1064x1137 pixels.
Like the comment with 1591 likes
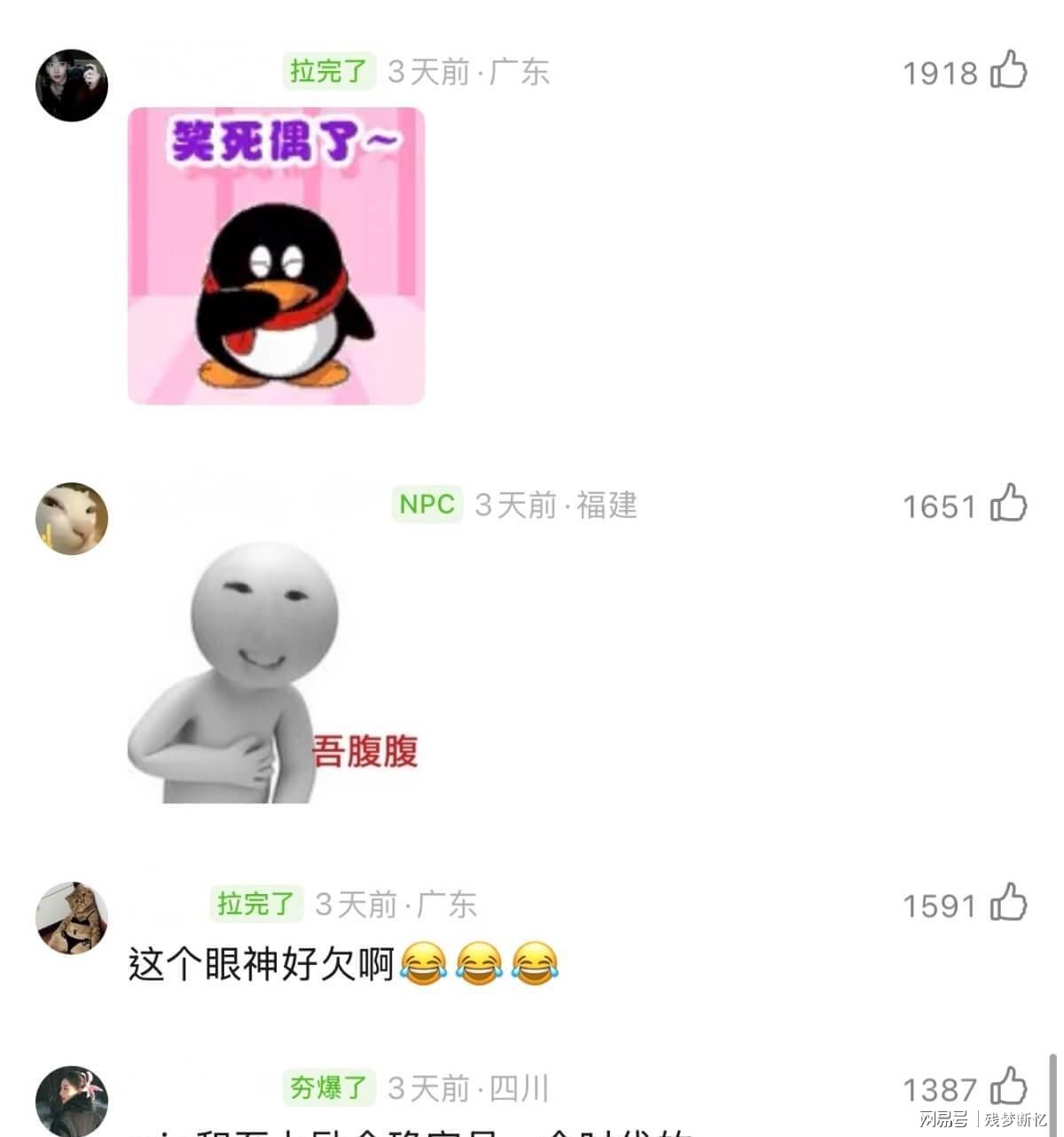(x=1008, y=904)
